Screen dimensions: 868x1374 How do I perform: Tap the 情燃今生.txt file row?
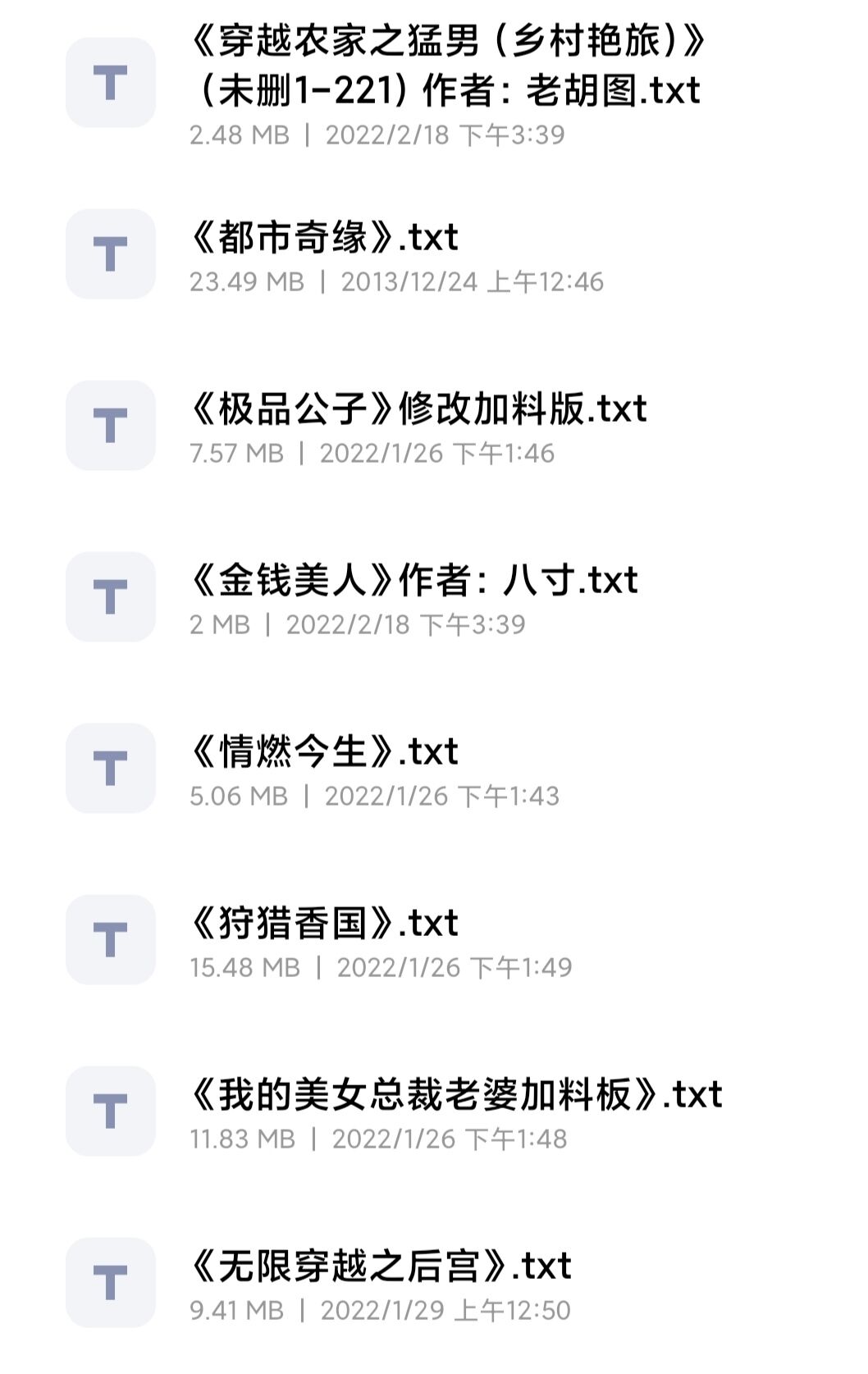324,752
